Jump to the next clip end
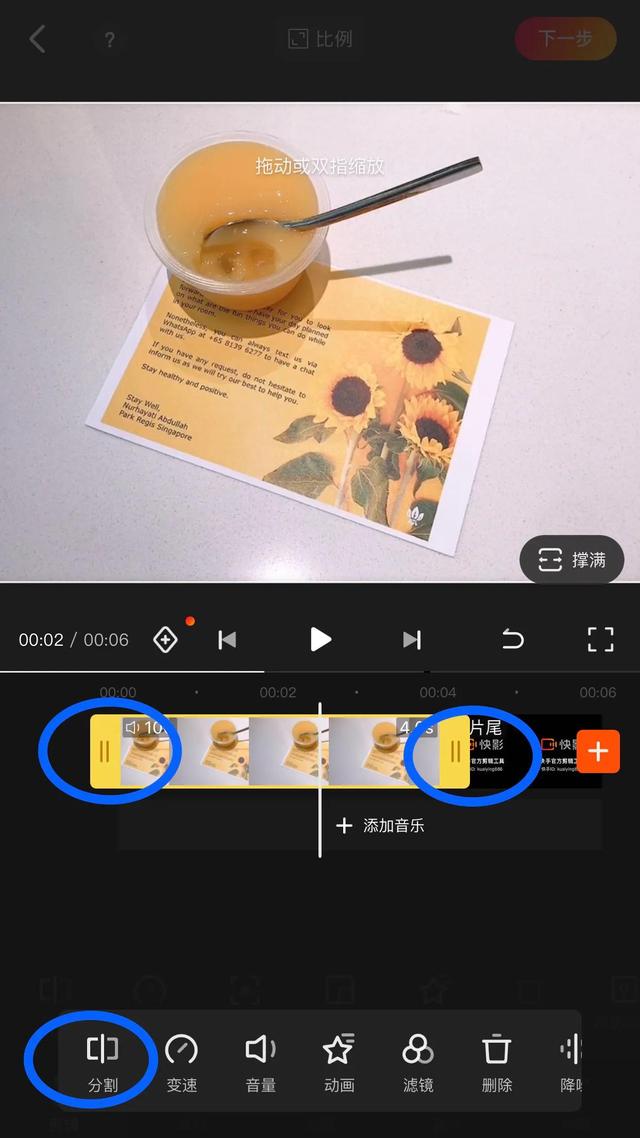The image size is (640, 1138). click(x=411, y=640)
